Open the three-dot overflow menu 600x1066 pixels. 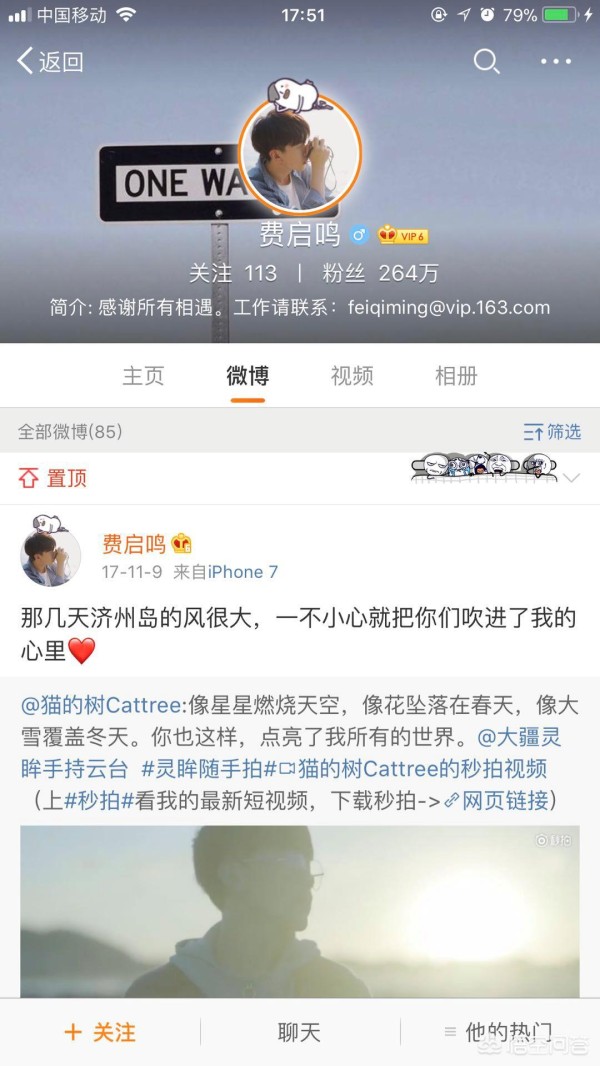click(556, 61)
